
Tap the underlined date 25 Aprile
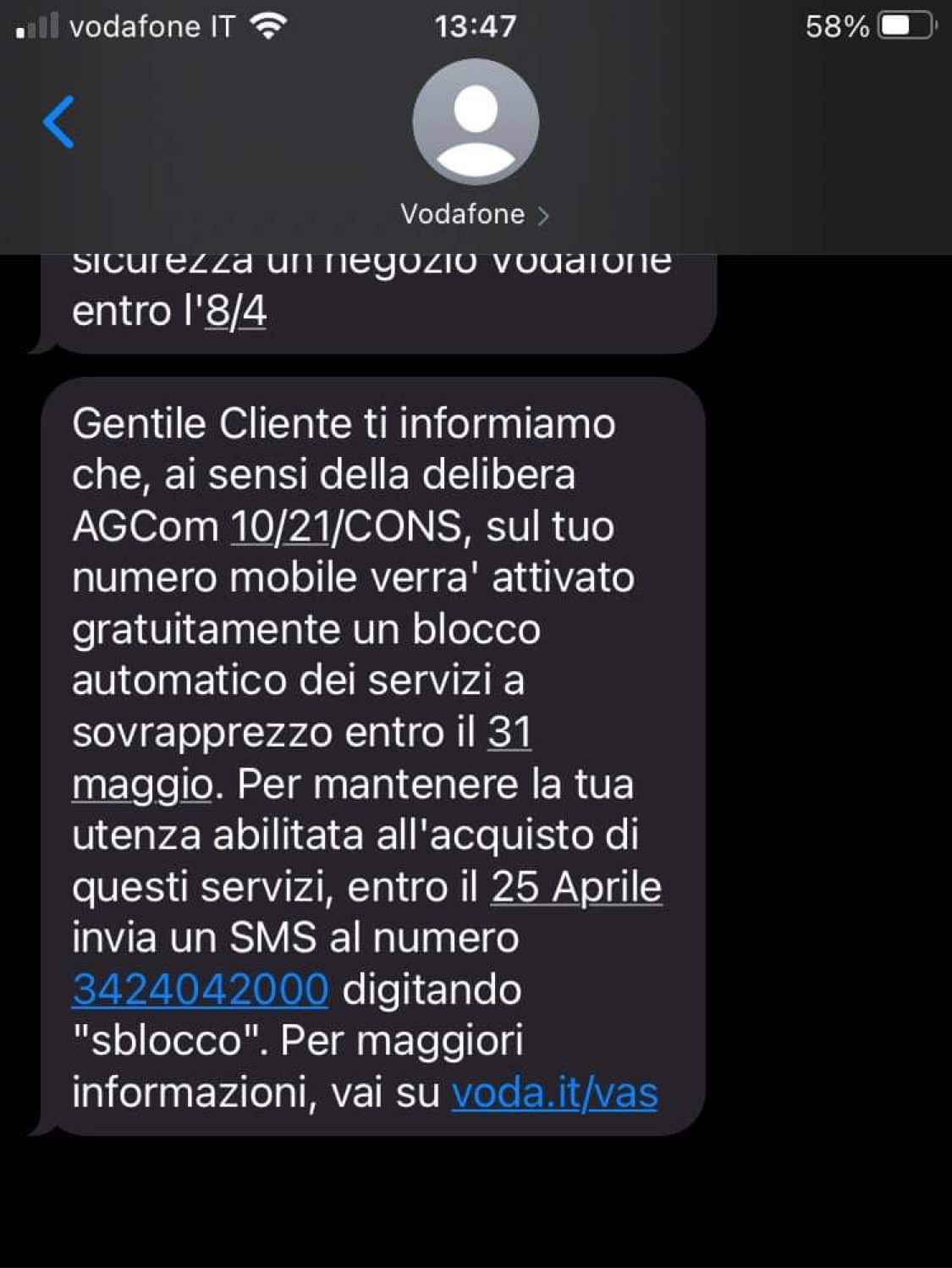pyautogui.click(x=576, y=887)
